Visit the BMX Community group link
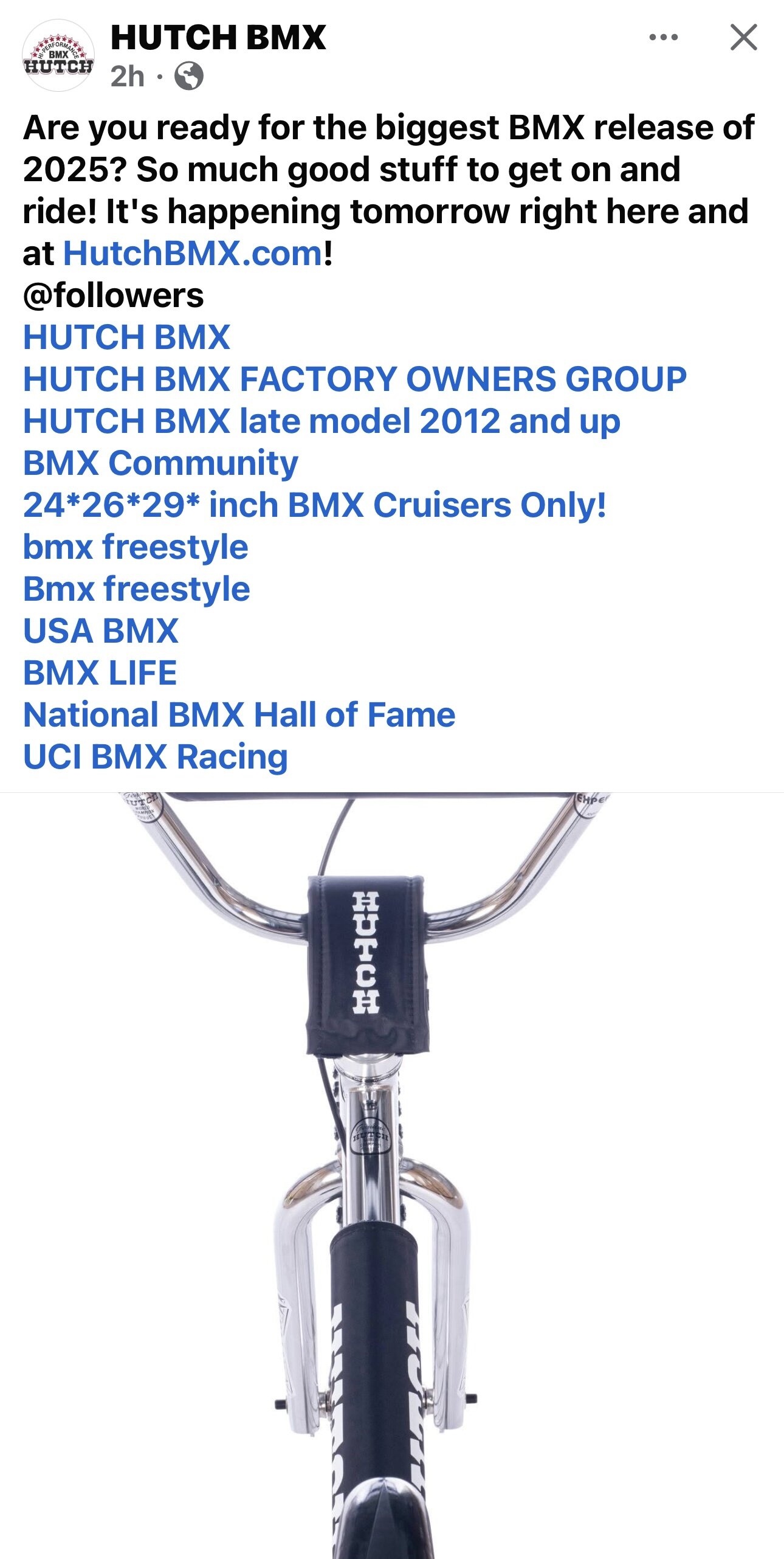This screenshot has height=1559, width=784. click(x=160, y=463)
